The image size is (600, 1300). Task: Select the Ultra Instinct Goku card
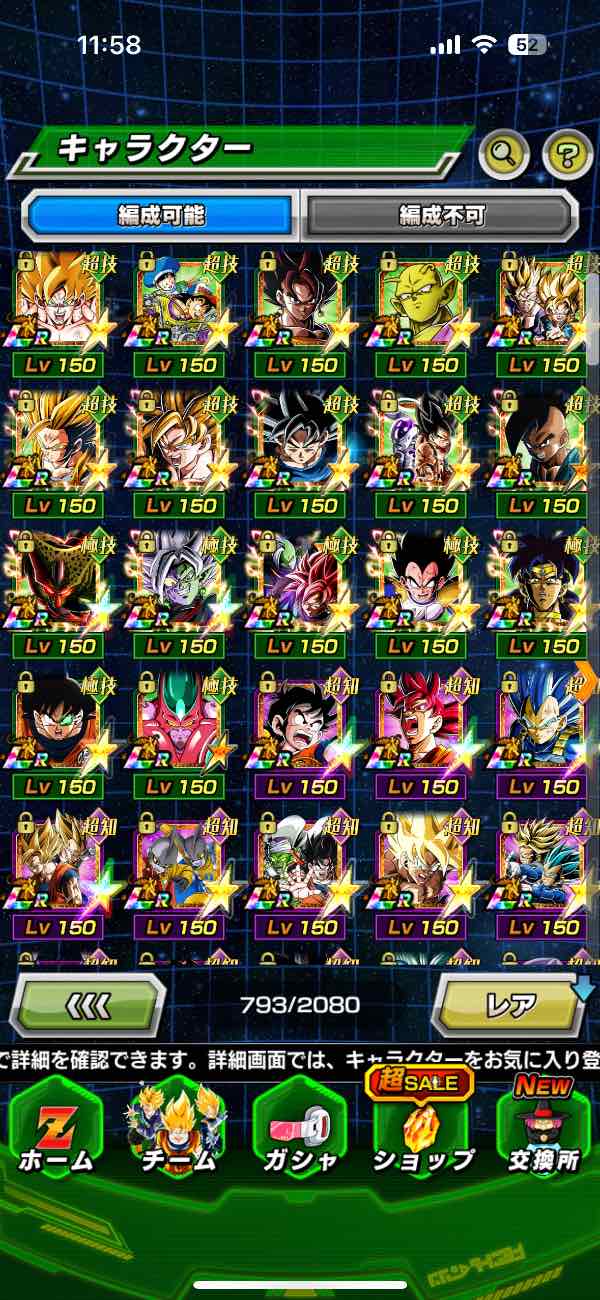click(x=302, y=440)
